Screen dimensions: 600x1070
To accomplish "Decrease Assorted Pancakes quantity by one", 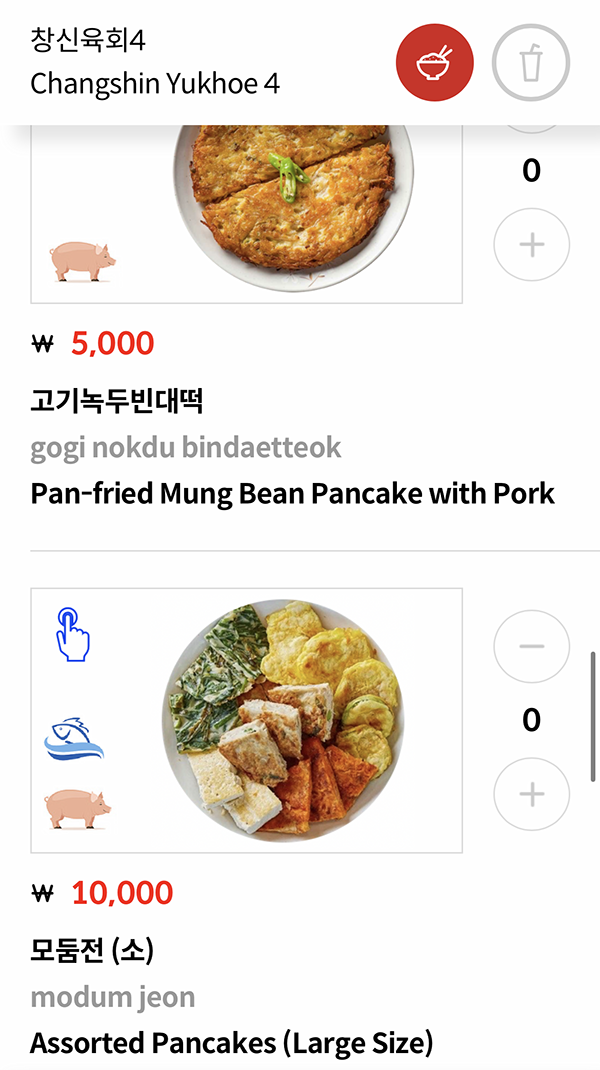I will point(531,647).
